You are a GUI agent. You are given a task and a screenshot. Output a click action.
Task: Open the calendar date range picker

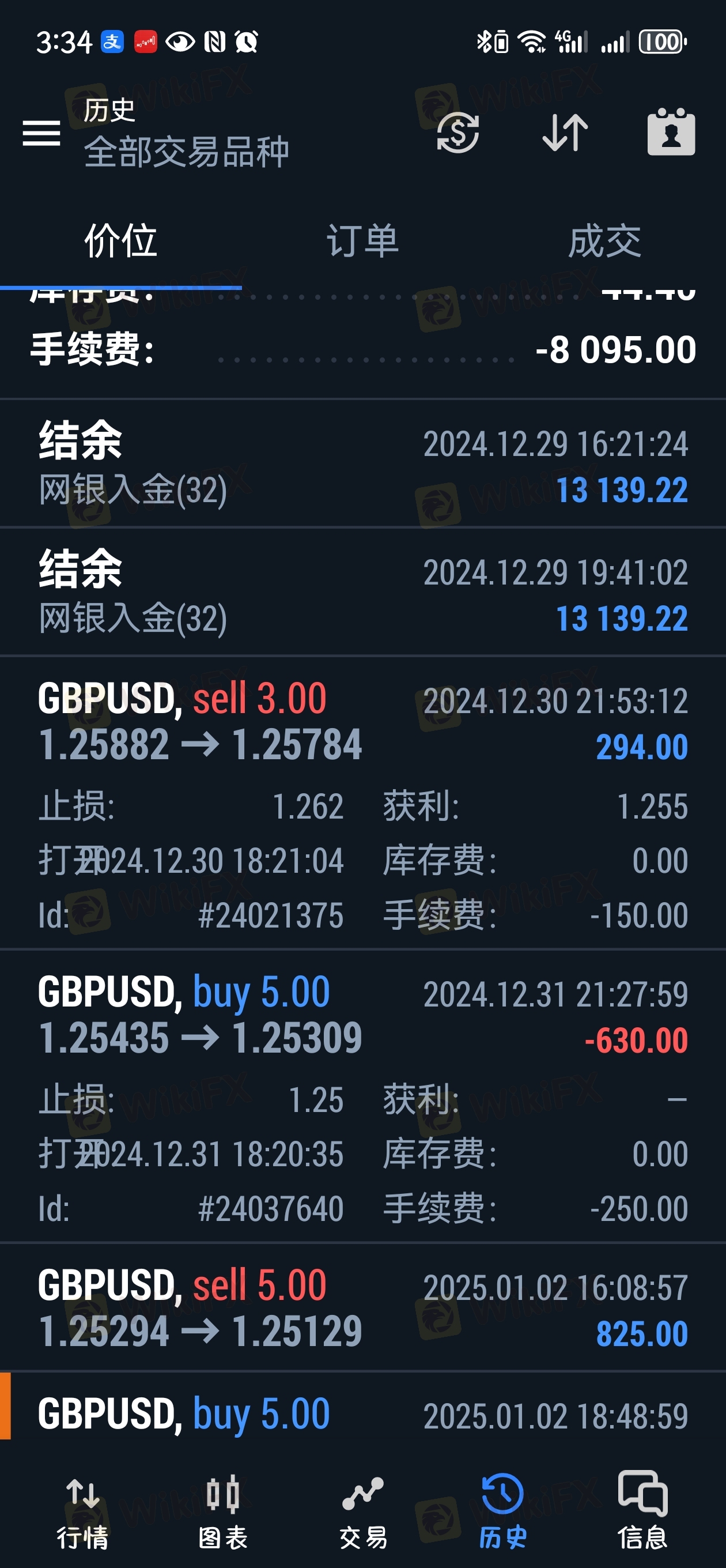pyautogui.click(x=671, y=132)
